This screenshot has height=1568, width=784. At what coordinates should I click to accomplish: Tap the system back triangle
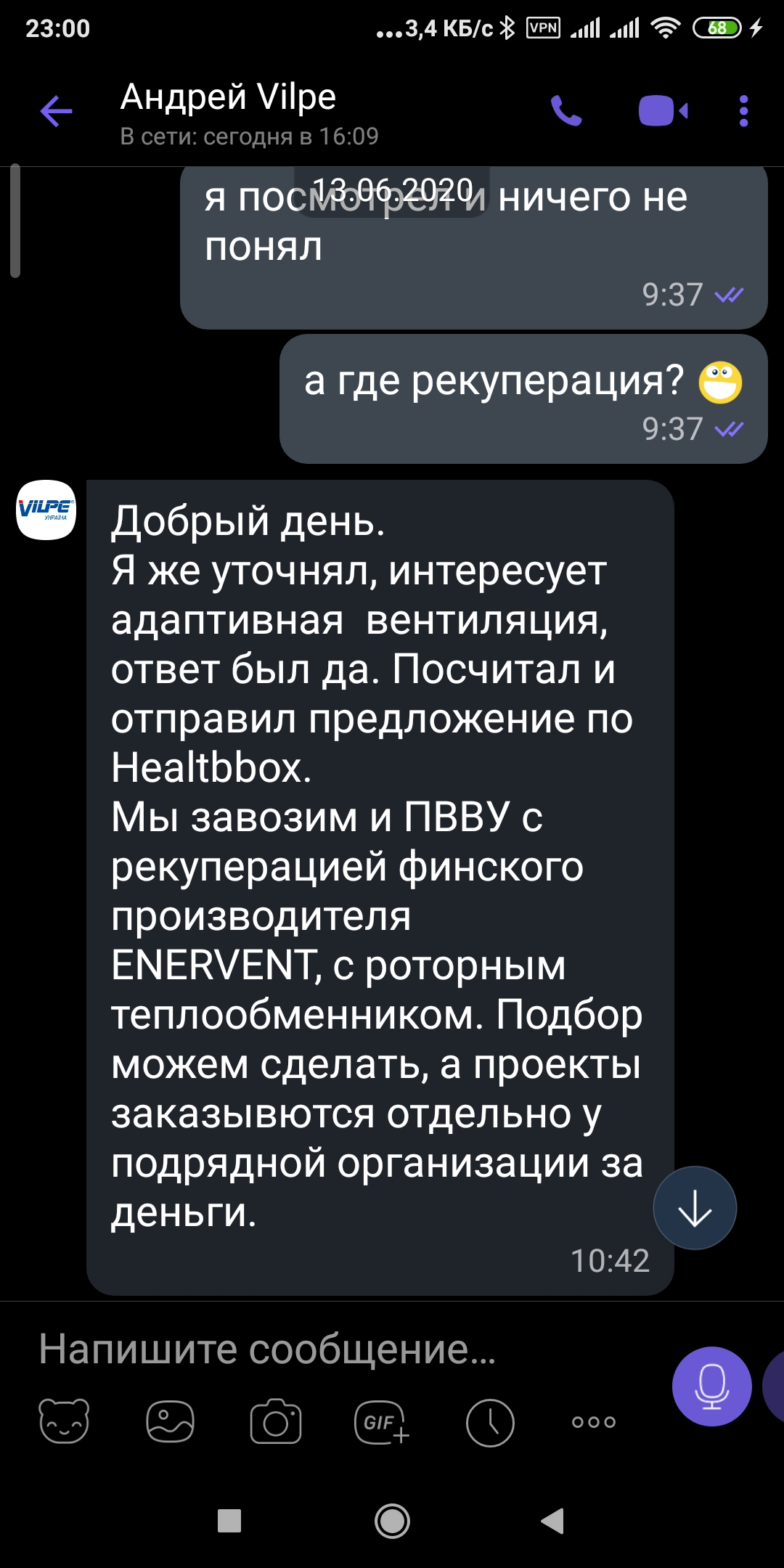[553, 1521]
